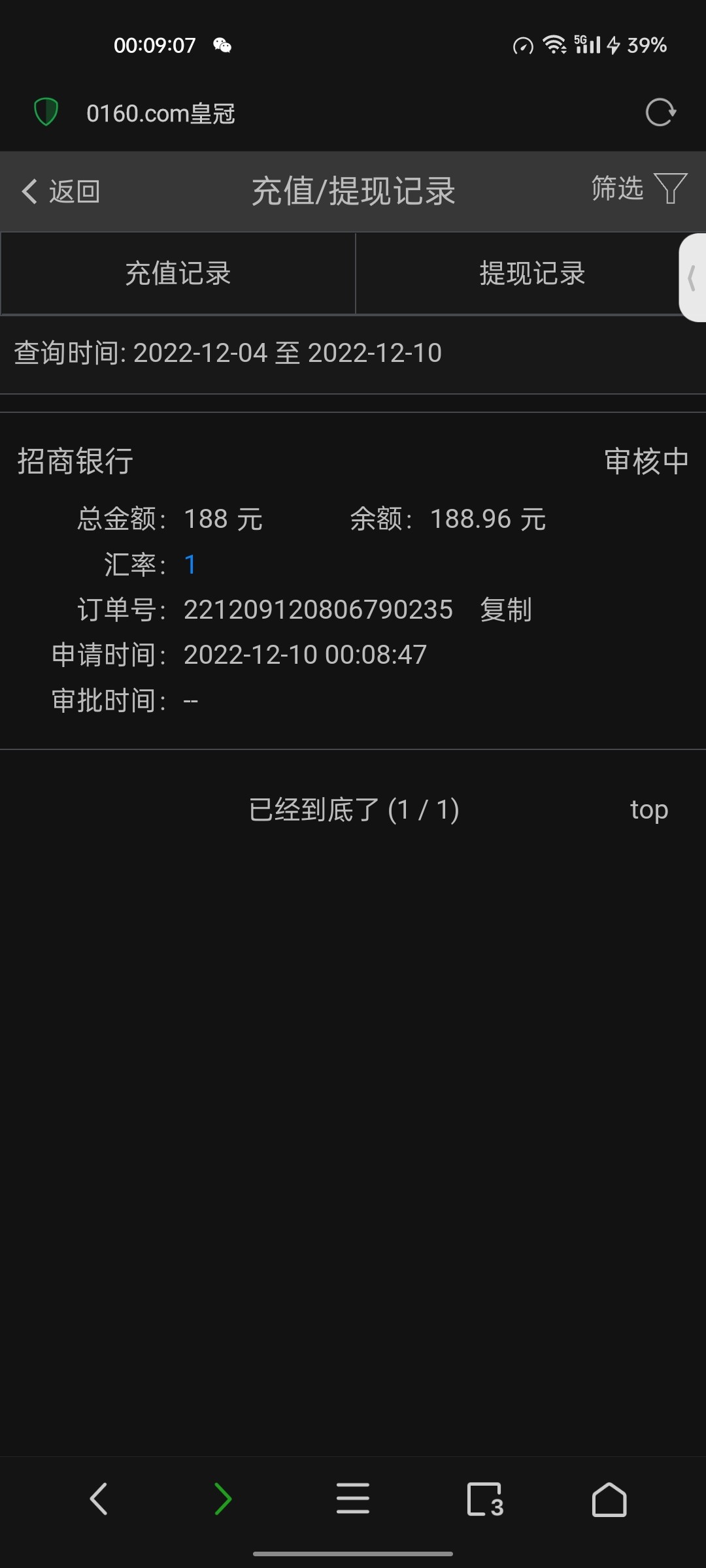Screen dimensions: 706x1568
Task: Tap the 0160.com address bar
Action: click(161, 112)
